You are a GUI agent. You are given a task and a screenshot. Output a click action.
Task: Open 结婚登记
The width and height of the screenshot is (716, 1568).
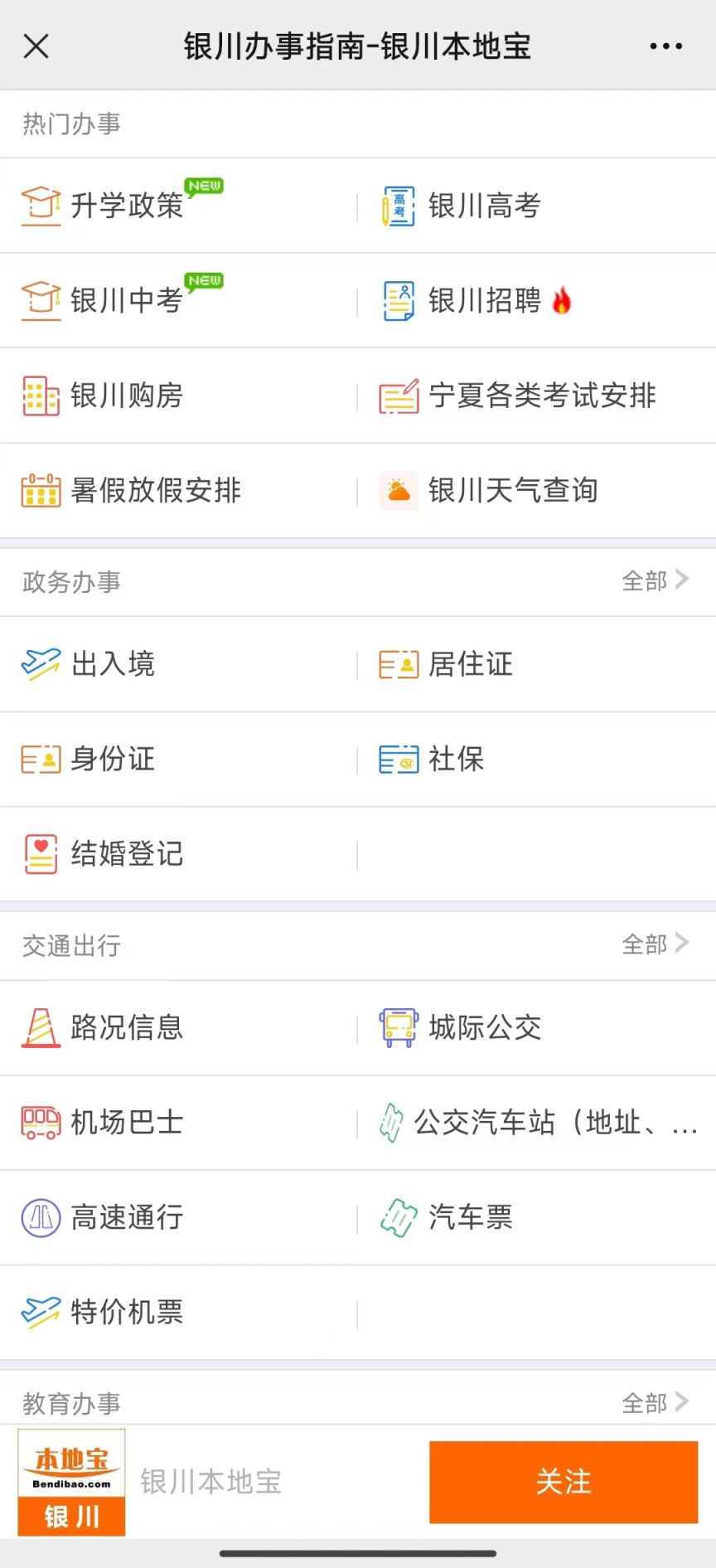point(179,854)
